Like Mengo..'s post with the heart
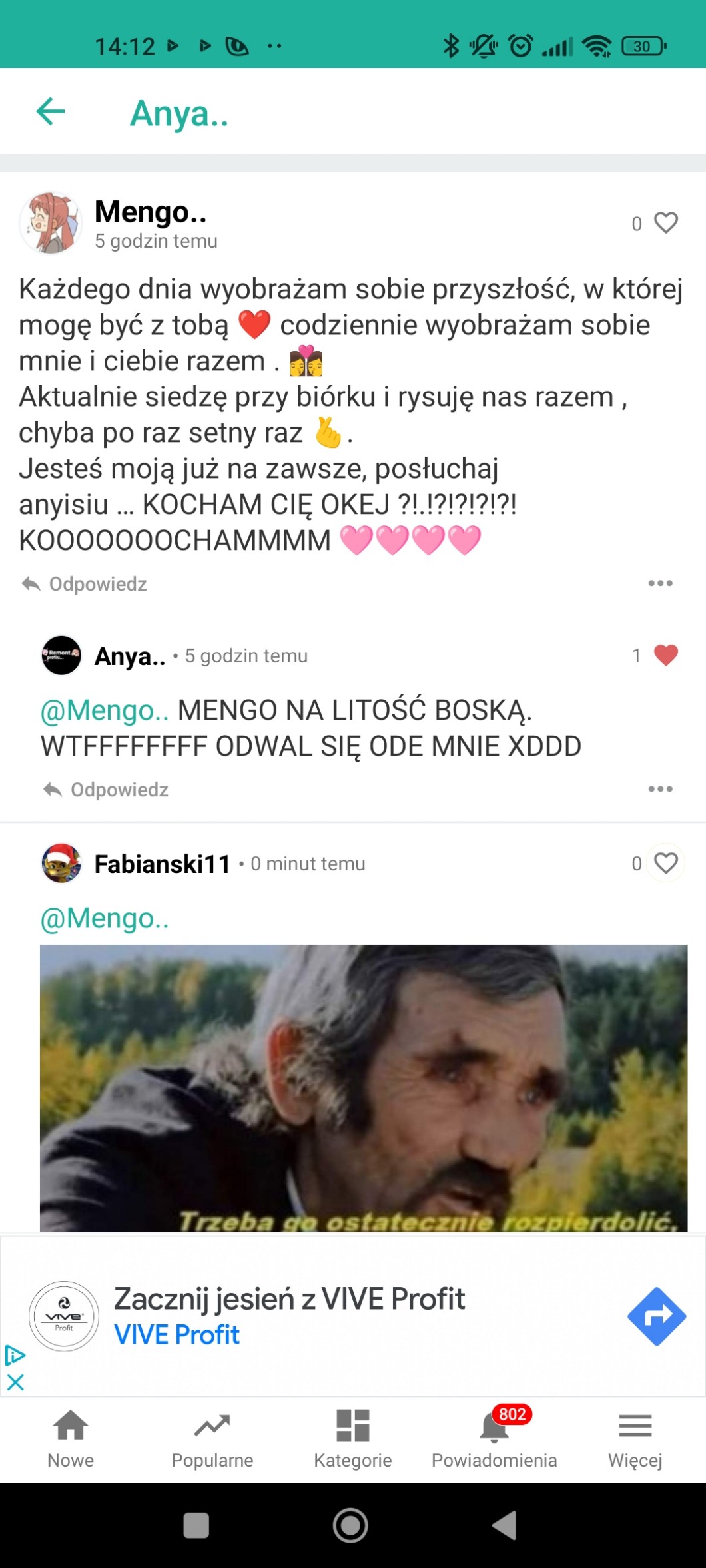Image resolution: width=706 pixels, height=1568 pixels. (x=665, y=223)
